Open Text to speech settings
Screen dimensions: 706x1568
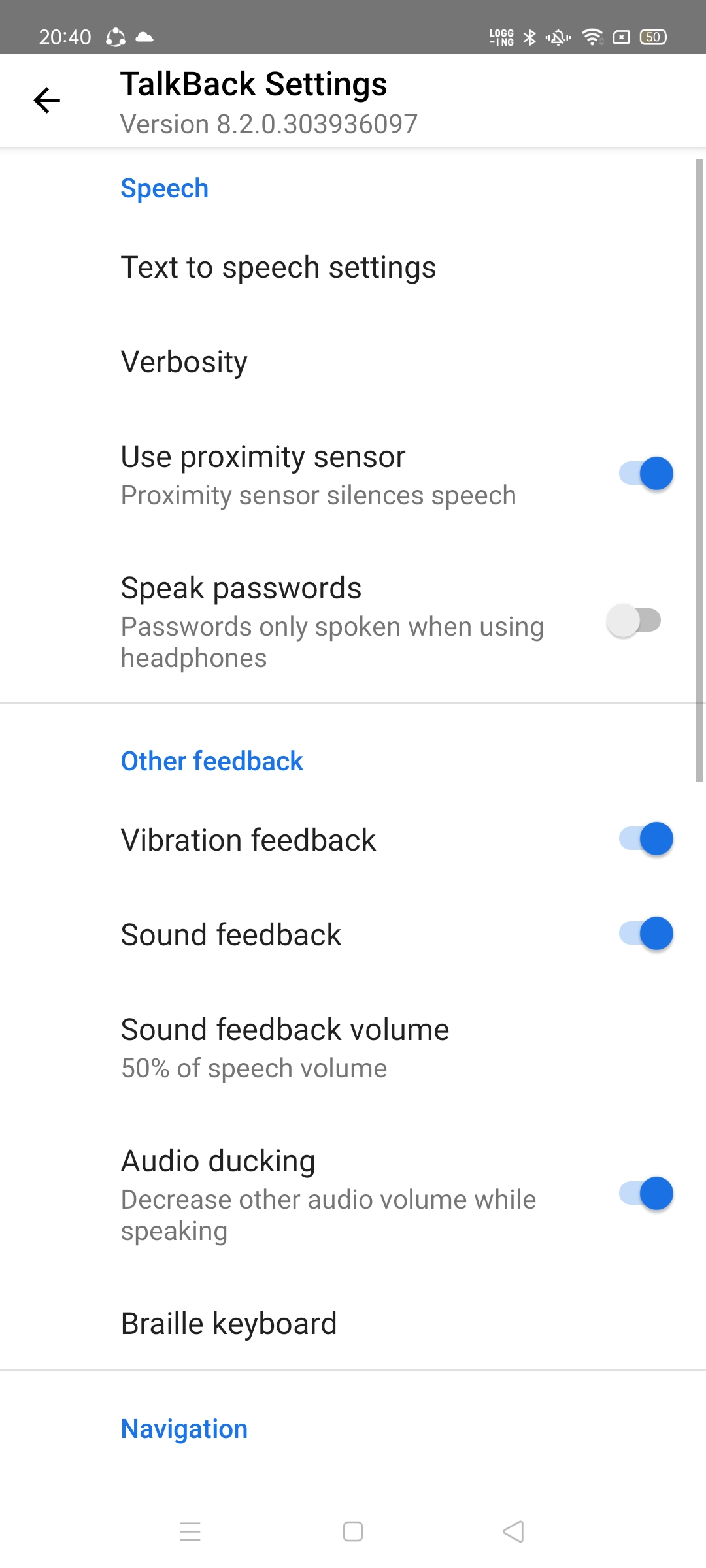pyautogui.click(x=278, y=268)
